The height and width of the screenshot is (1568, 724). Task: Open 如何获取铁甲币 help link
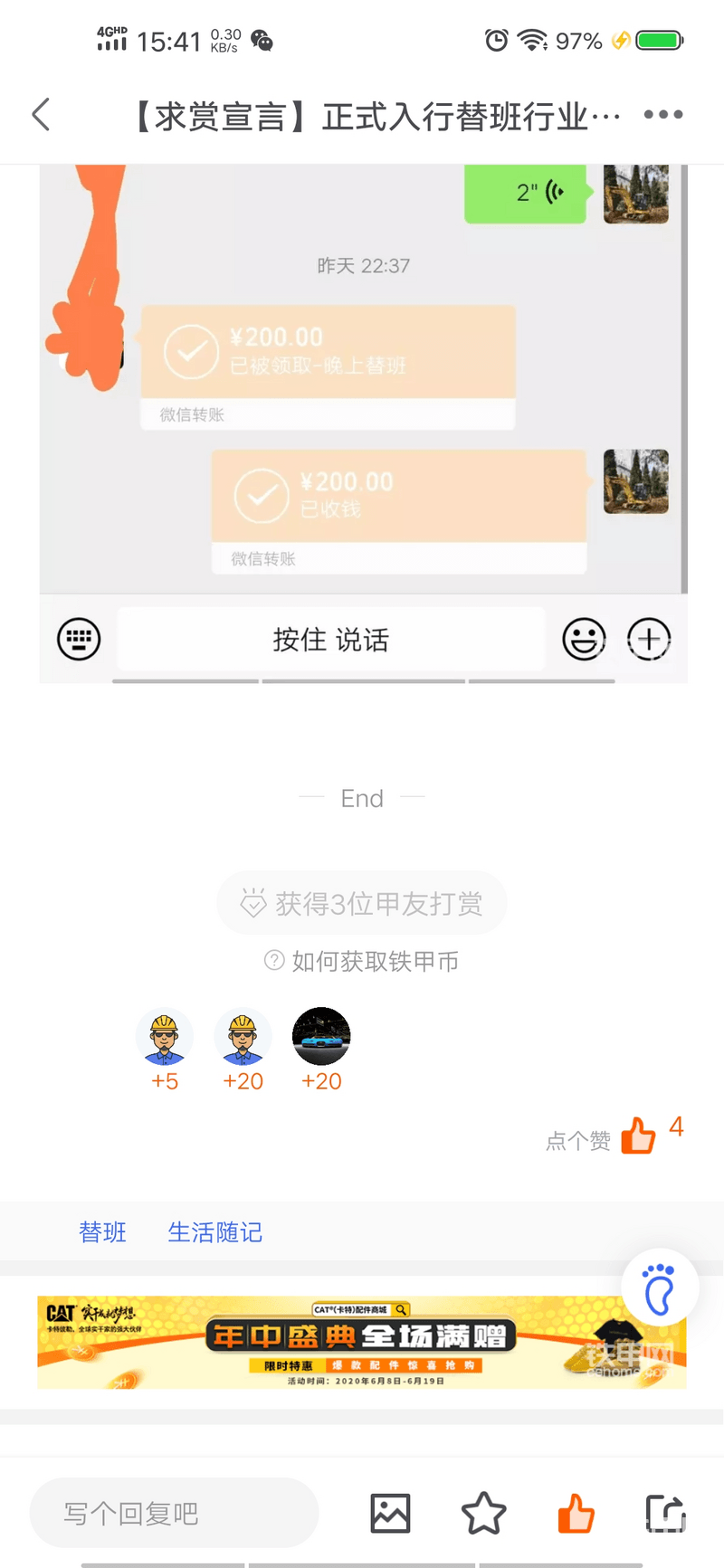tap(362, 961)
